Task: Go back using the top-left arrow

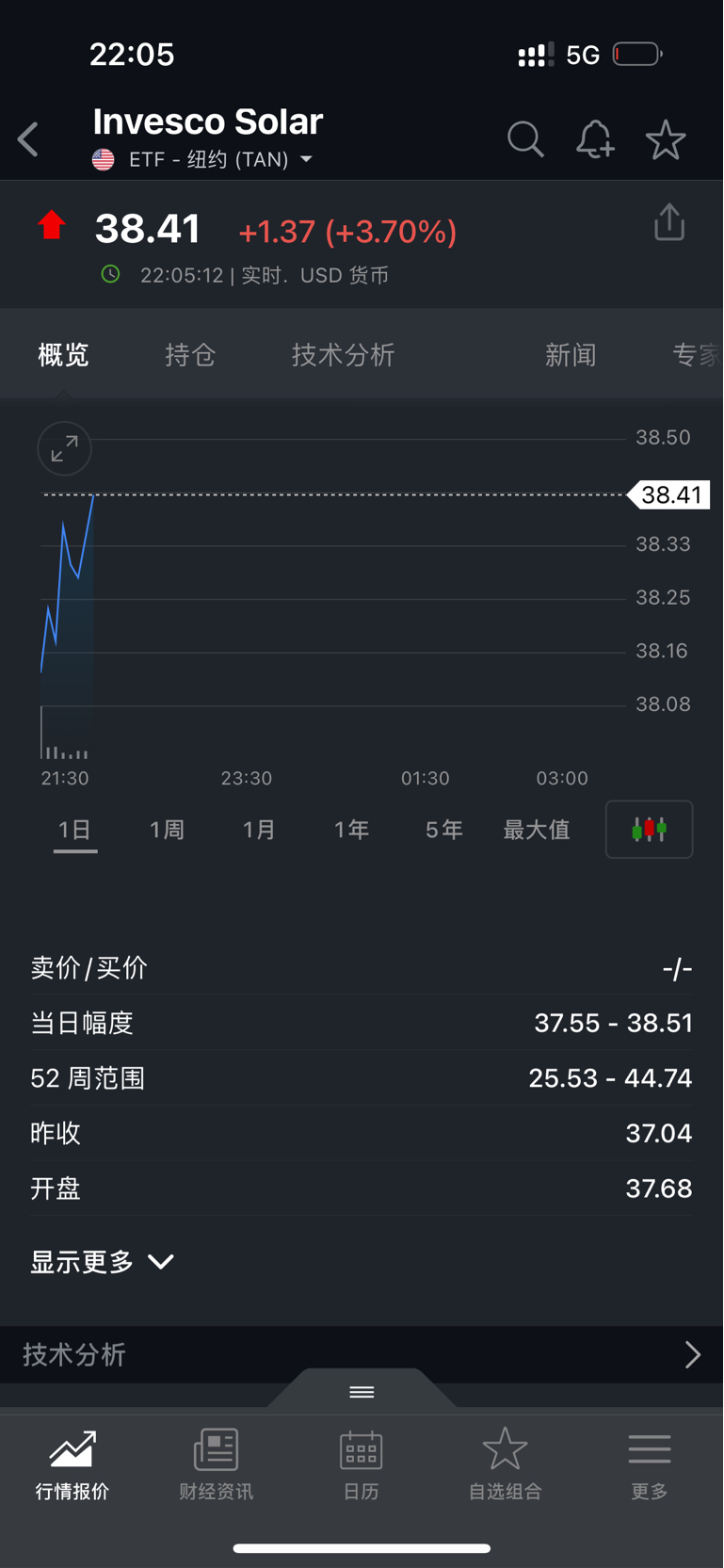Action: click(x=28, y=140)
